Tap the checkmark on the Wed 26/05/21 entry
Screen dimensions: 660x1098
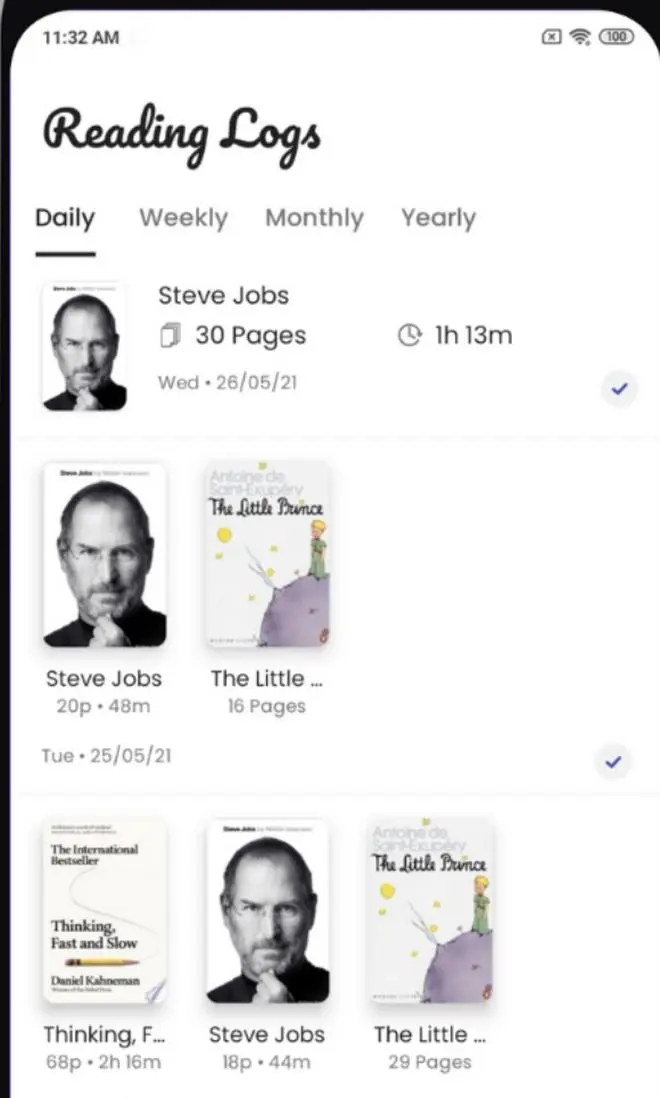(x=618, y=389)
